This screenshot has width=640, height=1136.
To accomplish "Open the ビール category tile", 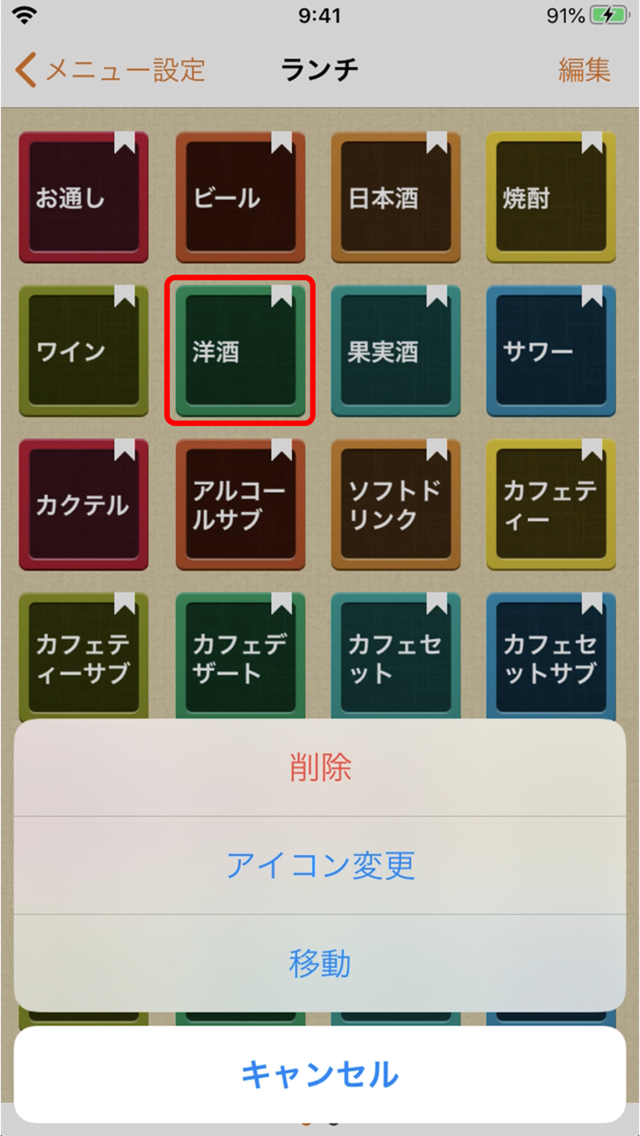I will pyautogui.click(x=240, y=197).
